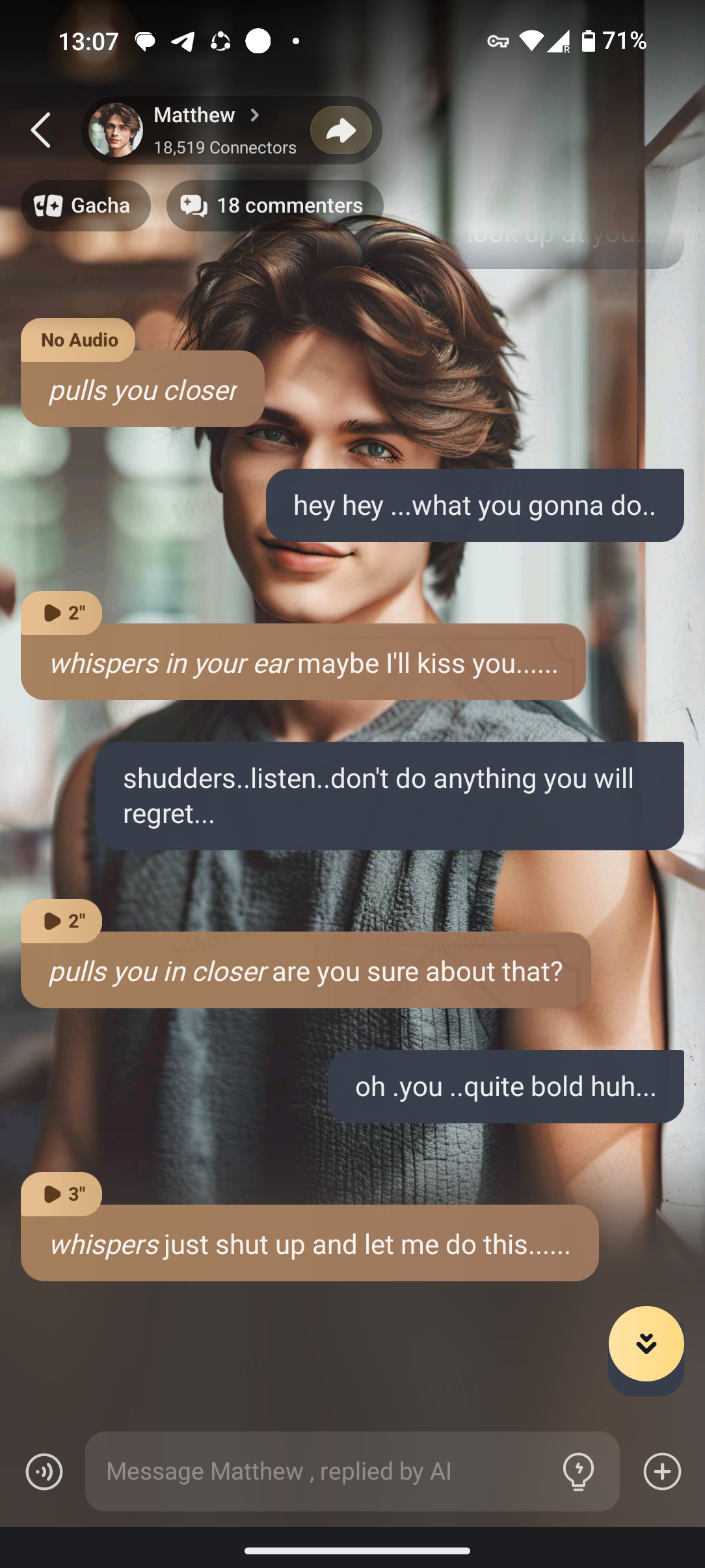
Task: Tap the voice input icon
Action: click(x=44, y=1472)
